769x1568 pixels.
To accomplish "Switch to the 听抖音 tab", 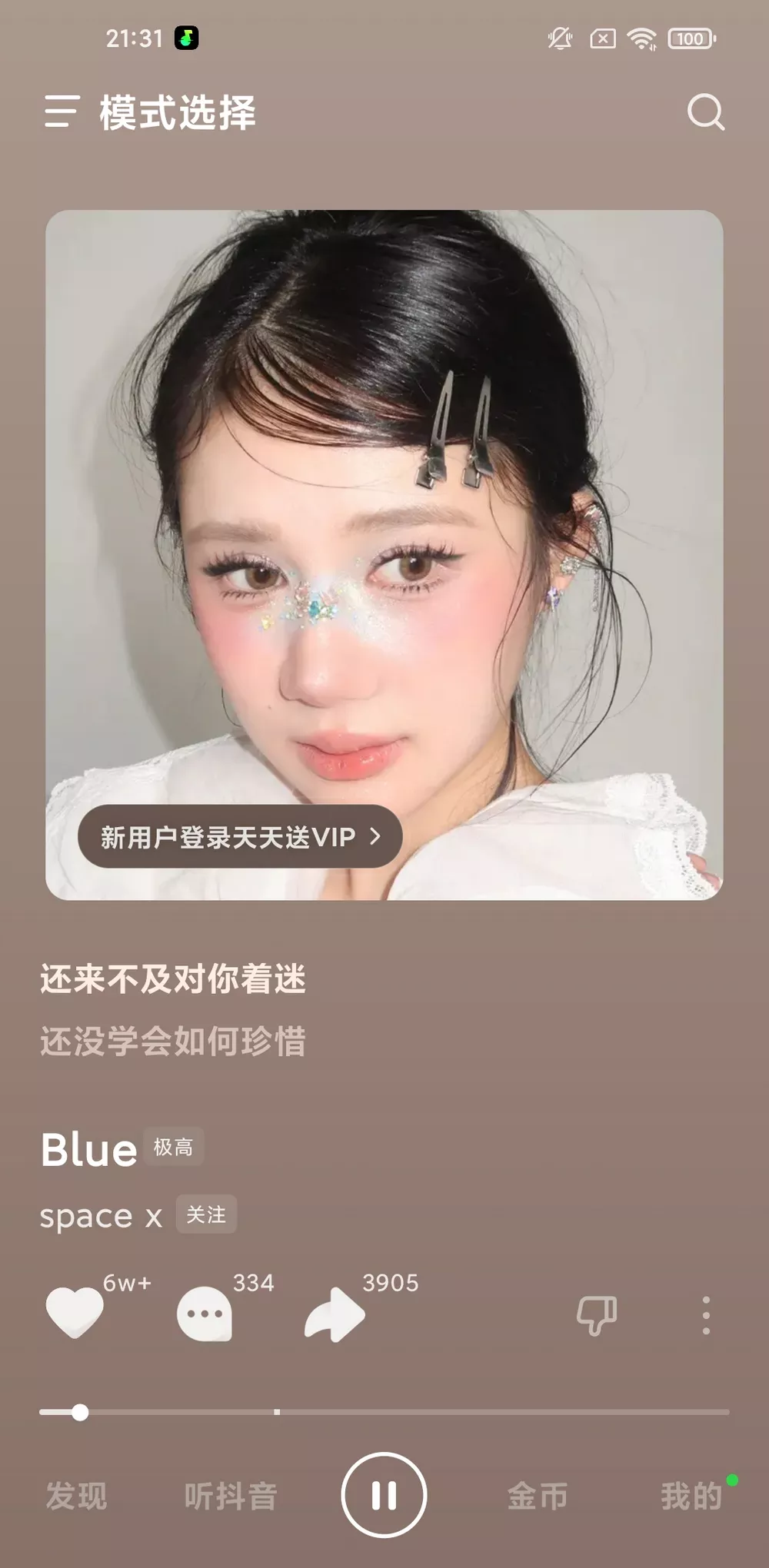I will (230, 1496).
